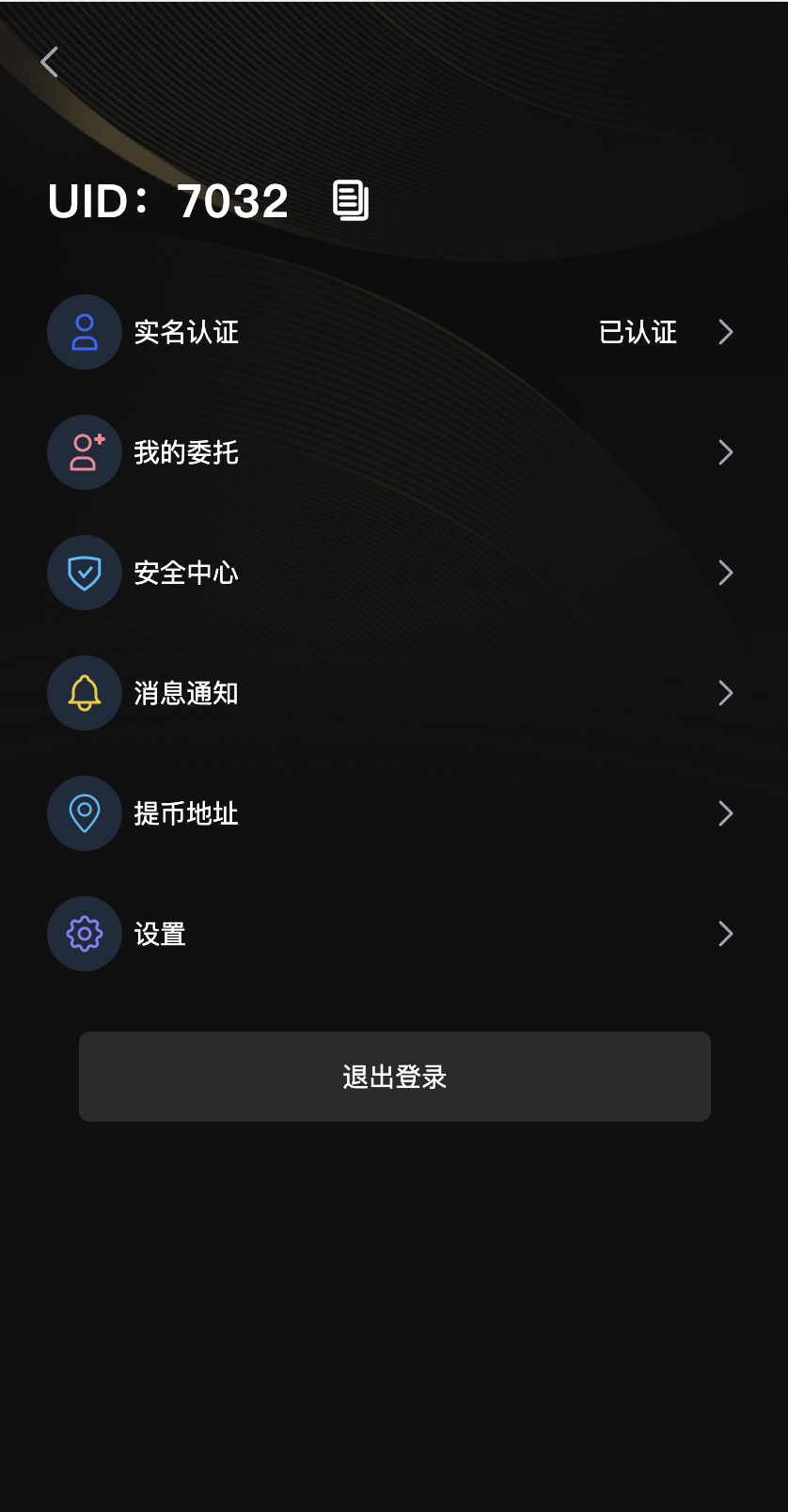Expand the 实名认证 row chevron
The image size is (788, 1512).
pyautogui.click(x=725, y=332)
